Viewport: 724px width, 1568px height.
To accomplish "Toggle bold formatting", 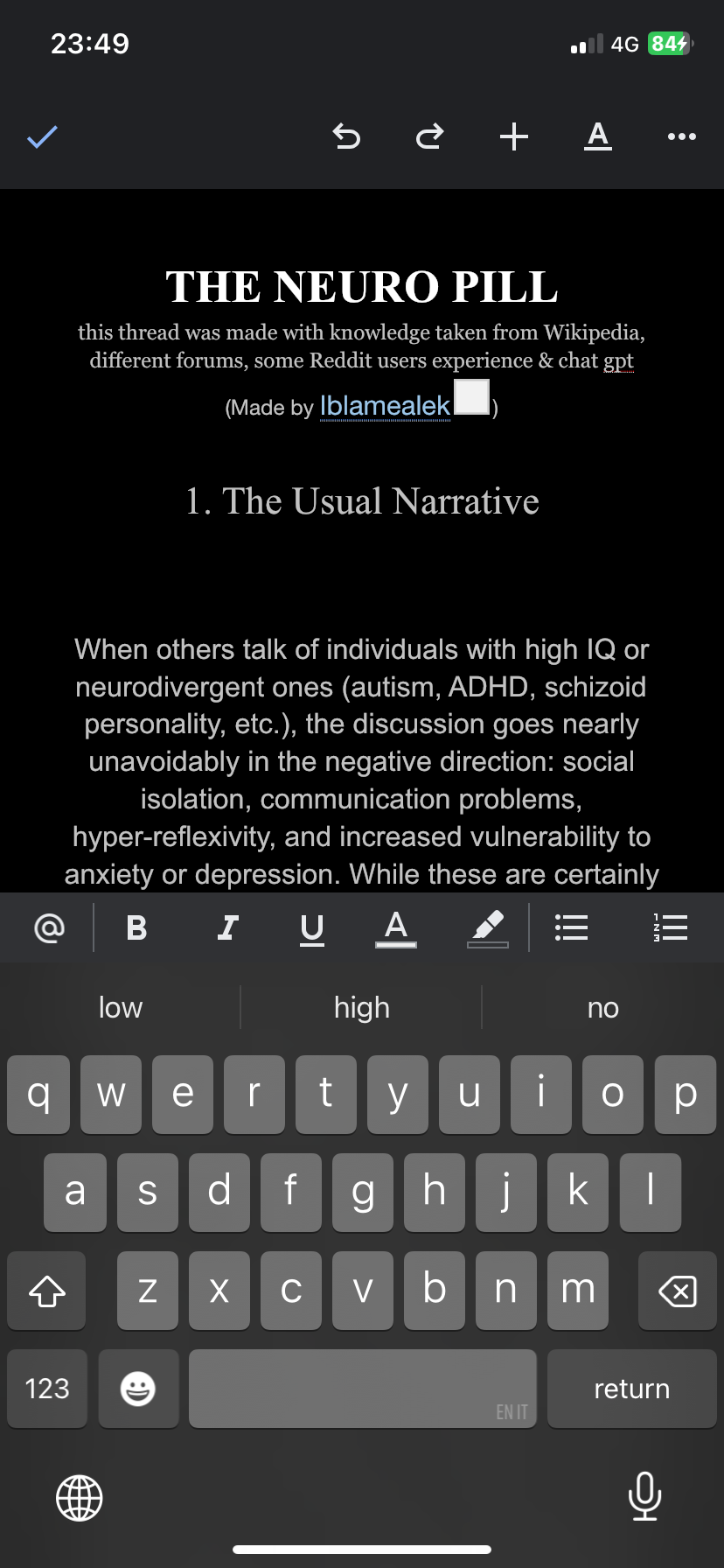I will pos(136,927).
